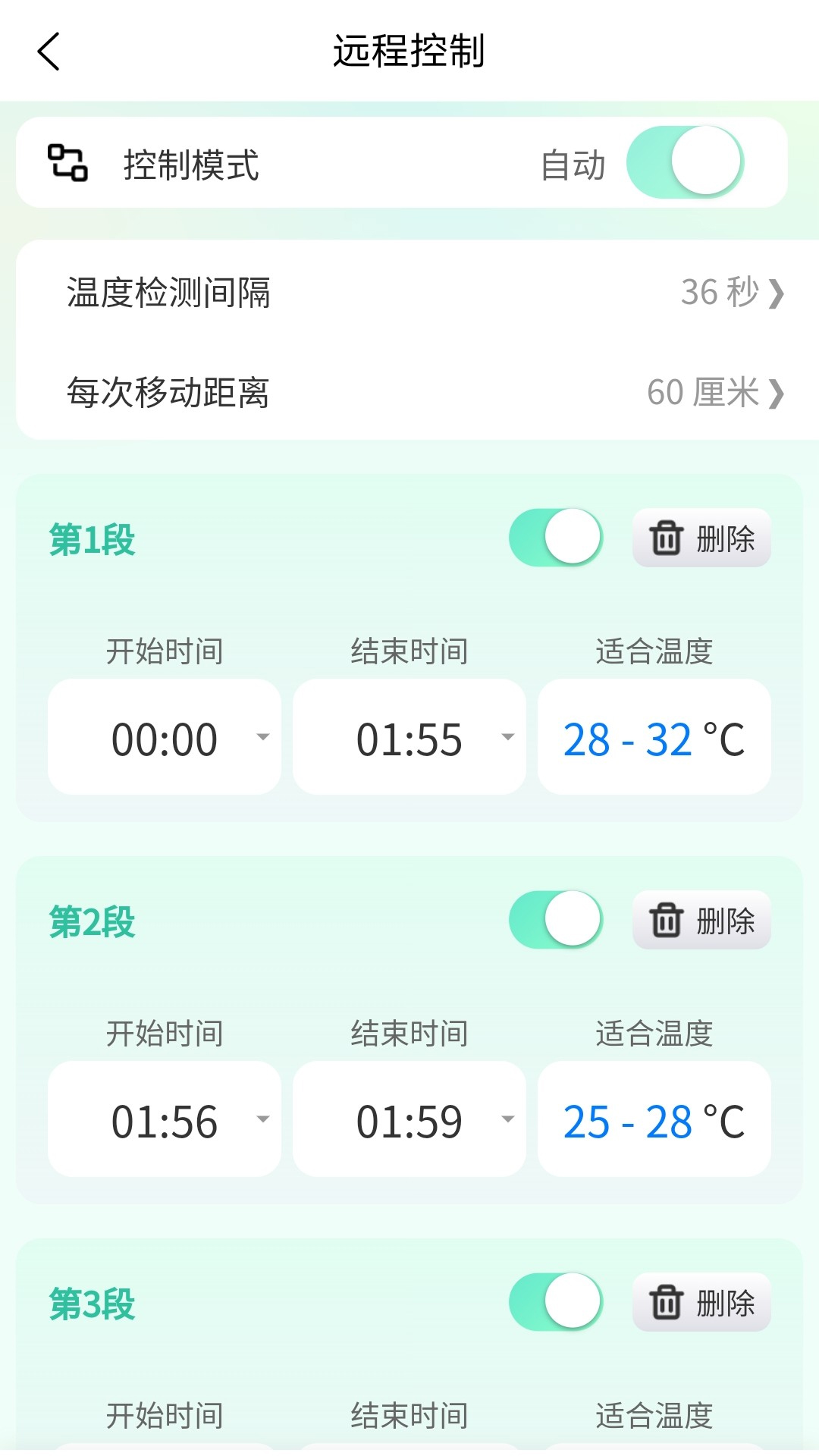Expand the 每次移动距离 60厘米 setting
The width and height of the screenshot is (819, 1456).
pyautogui.click(x=409, y=393)
